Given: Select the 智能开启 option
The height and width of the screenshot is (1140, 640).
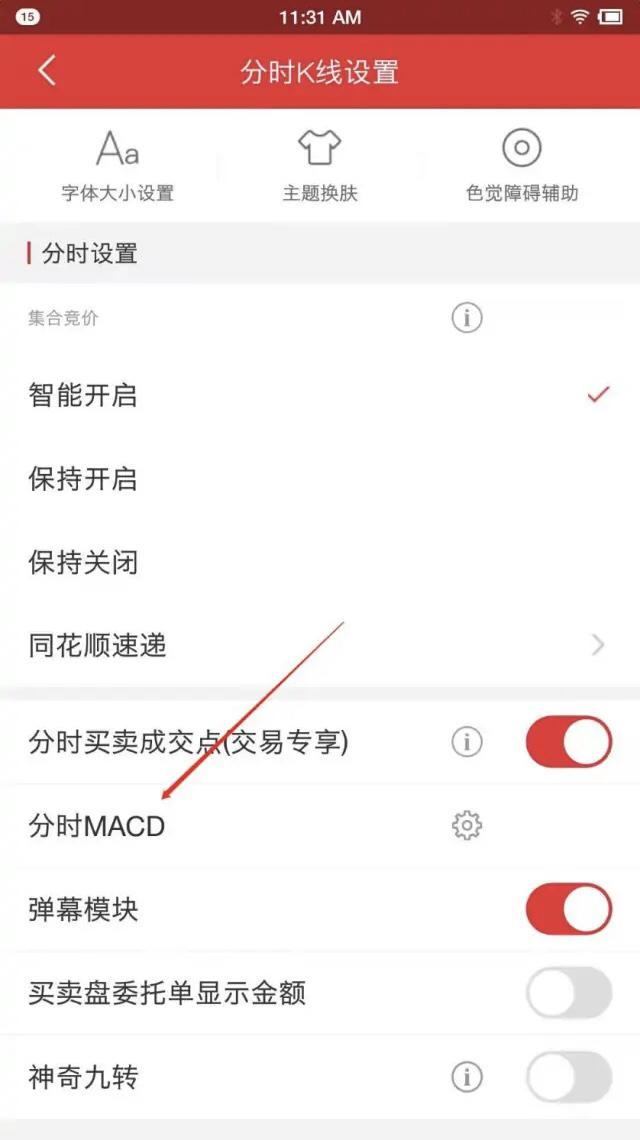Looking at the screenshot, I should pos(320,396).
